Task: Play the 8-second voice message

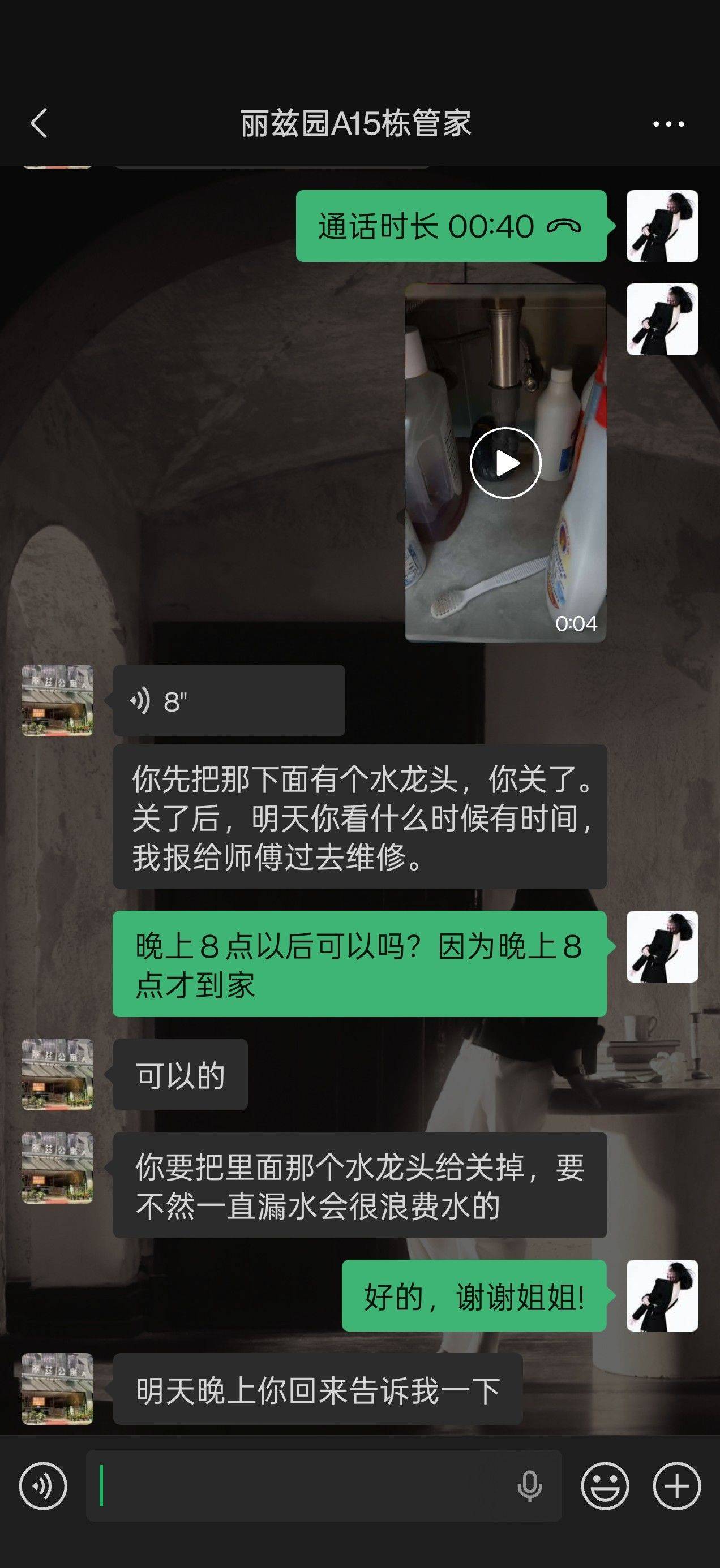Action: [x=229, y=701]
